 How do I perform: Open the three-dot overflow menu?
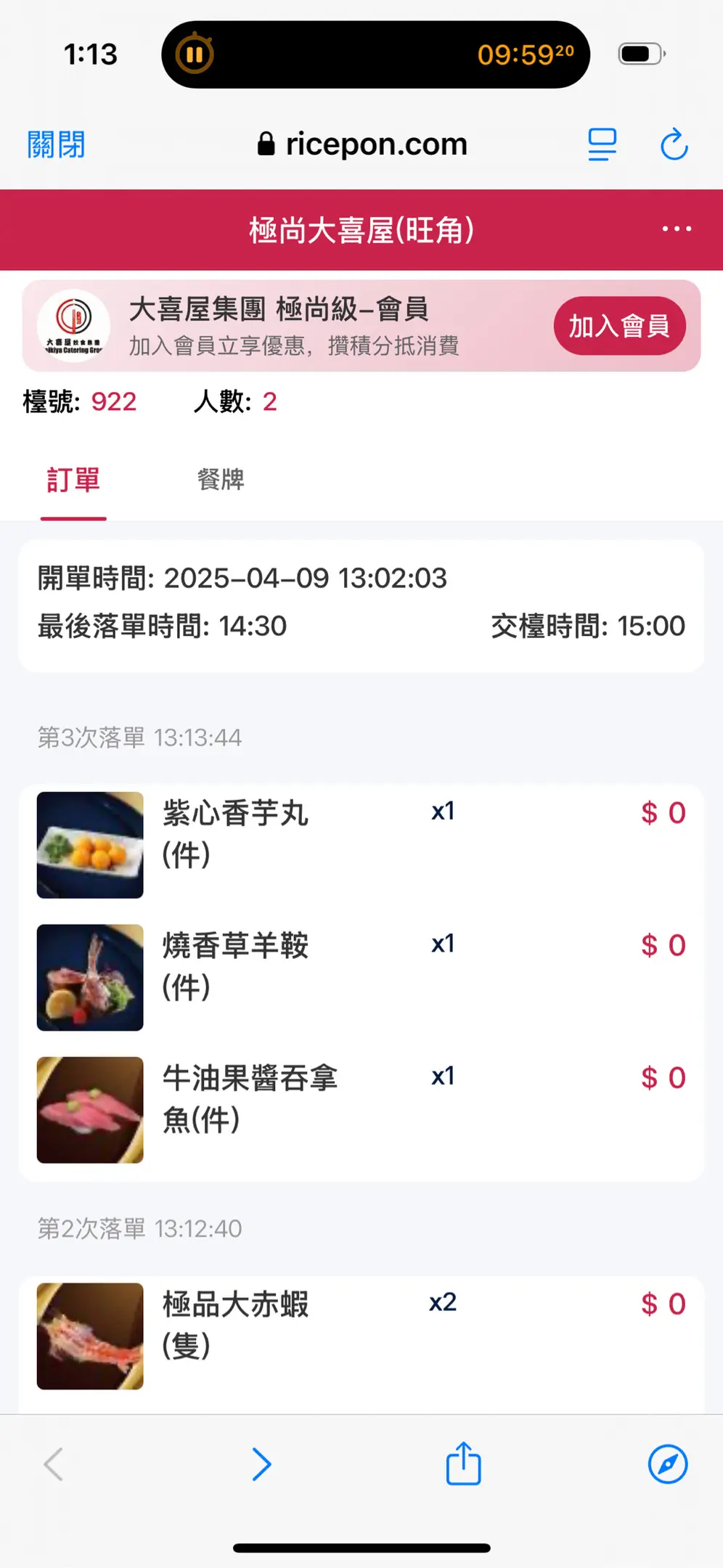pos(677,229)
